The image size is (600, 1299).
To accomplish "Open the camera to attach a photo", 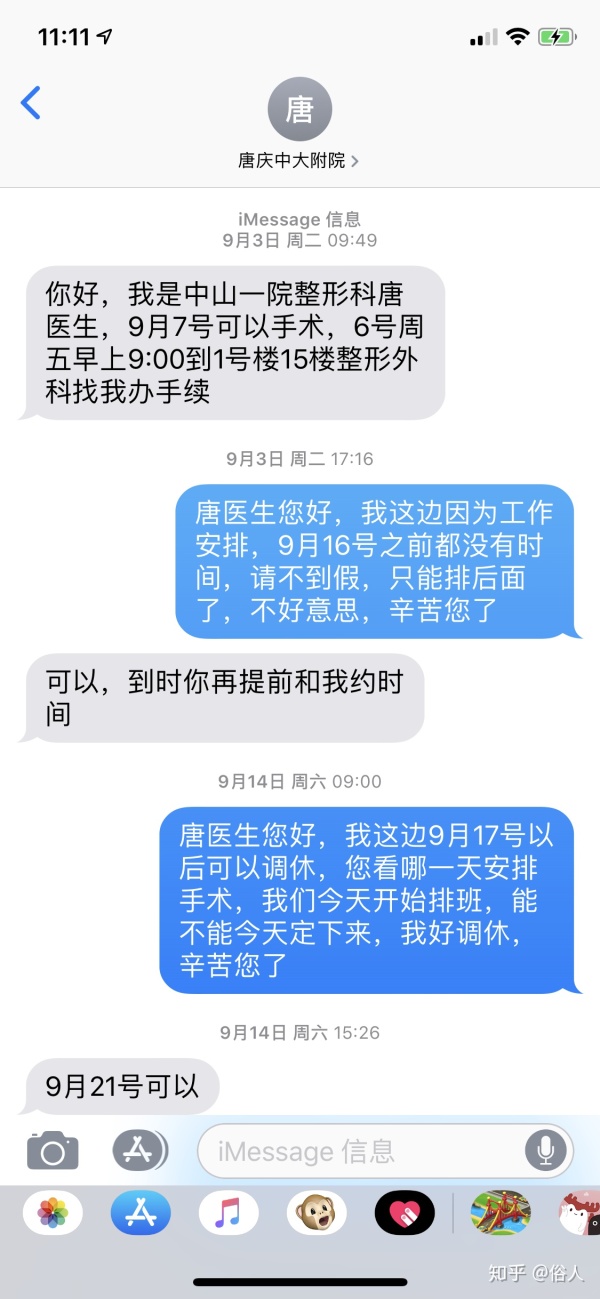I will point(52,1150).
